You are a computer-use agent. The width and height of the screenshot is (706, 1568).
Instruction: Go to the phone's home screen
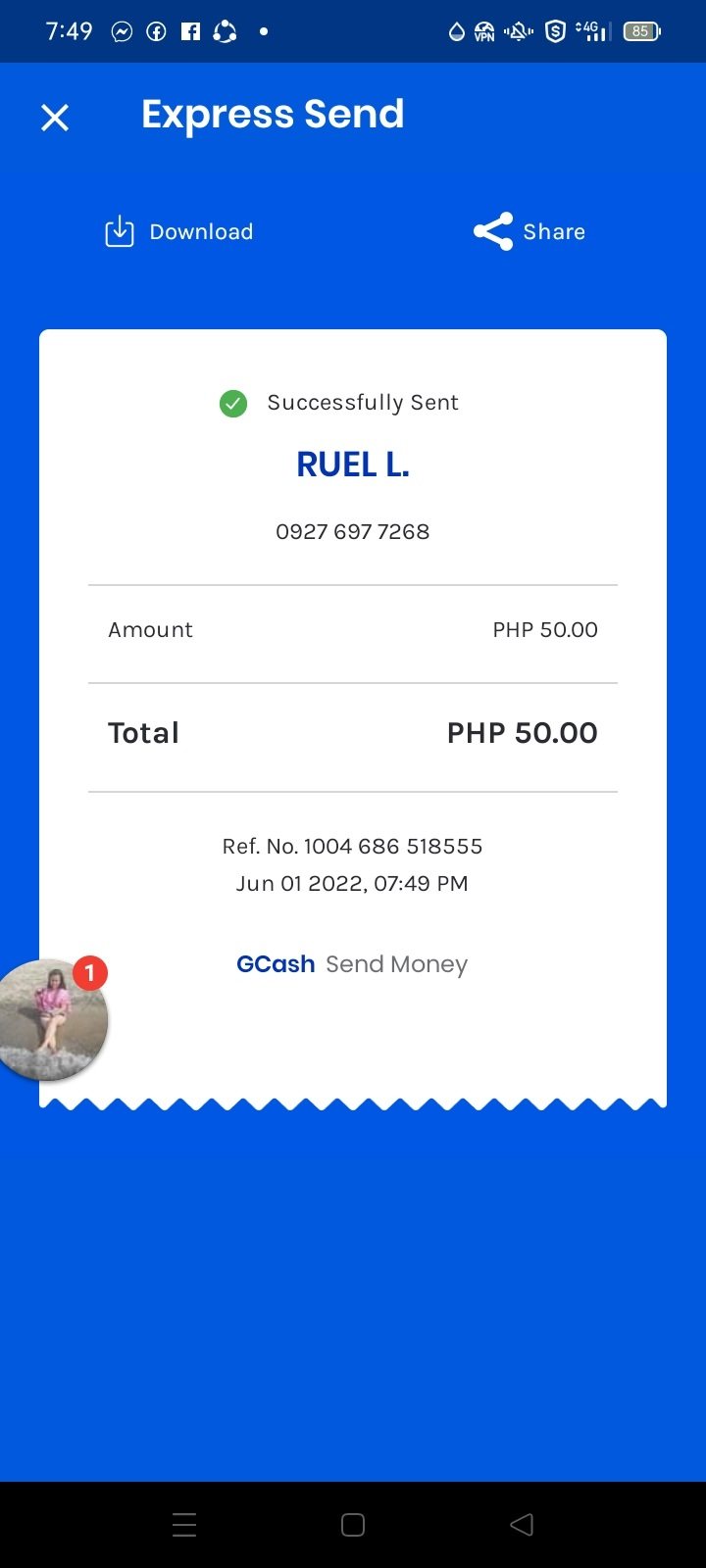[353, 1524]
